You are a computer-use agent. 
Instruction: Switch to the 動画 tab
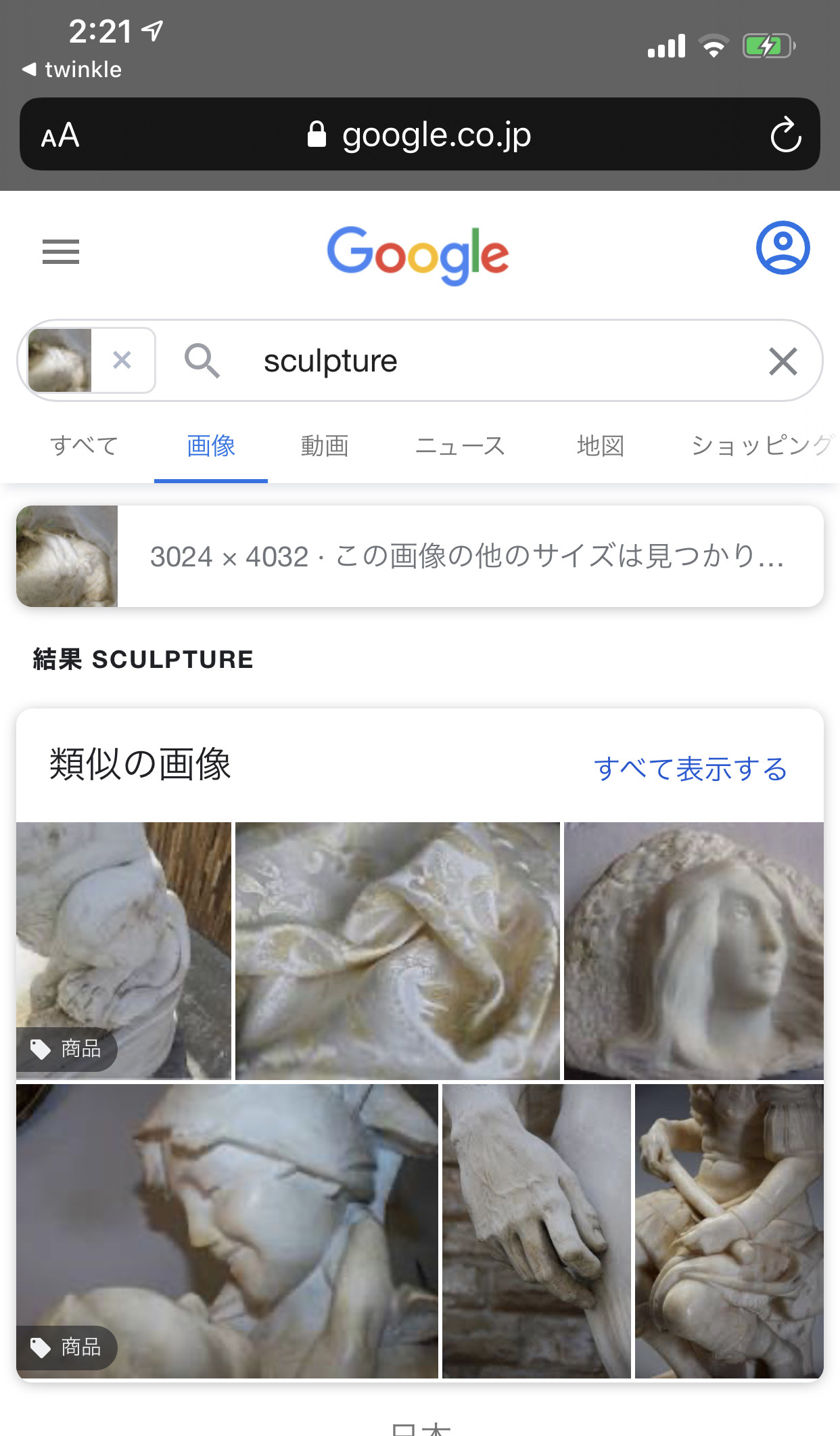click(325, 446)
